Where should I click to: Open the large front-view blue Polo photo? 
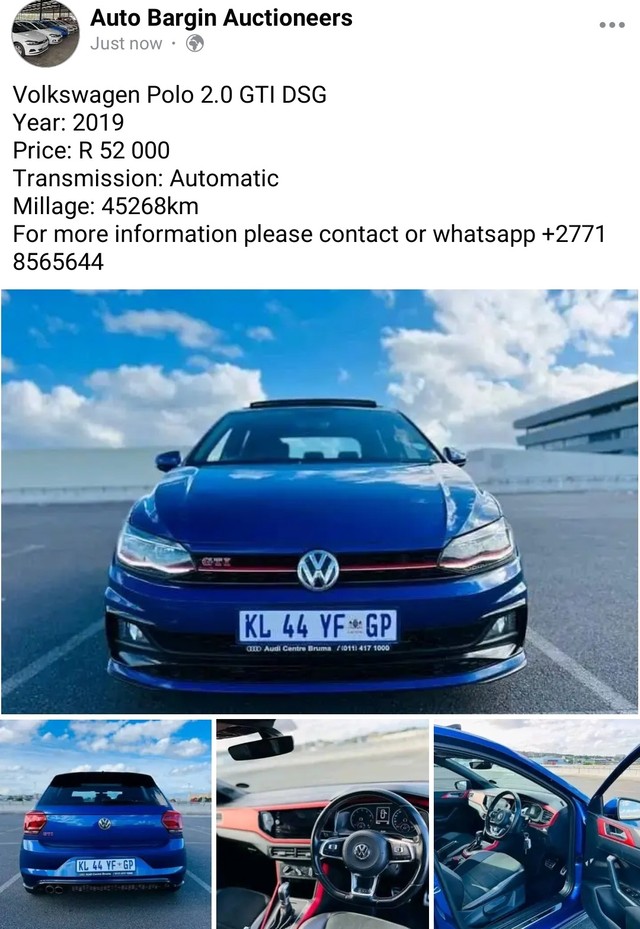[319, 500]
